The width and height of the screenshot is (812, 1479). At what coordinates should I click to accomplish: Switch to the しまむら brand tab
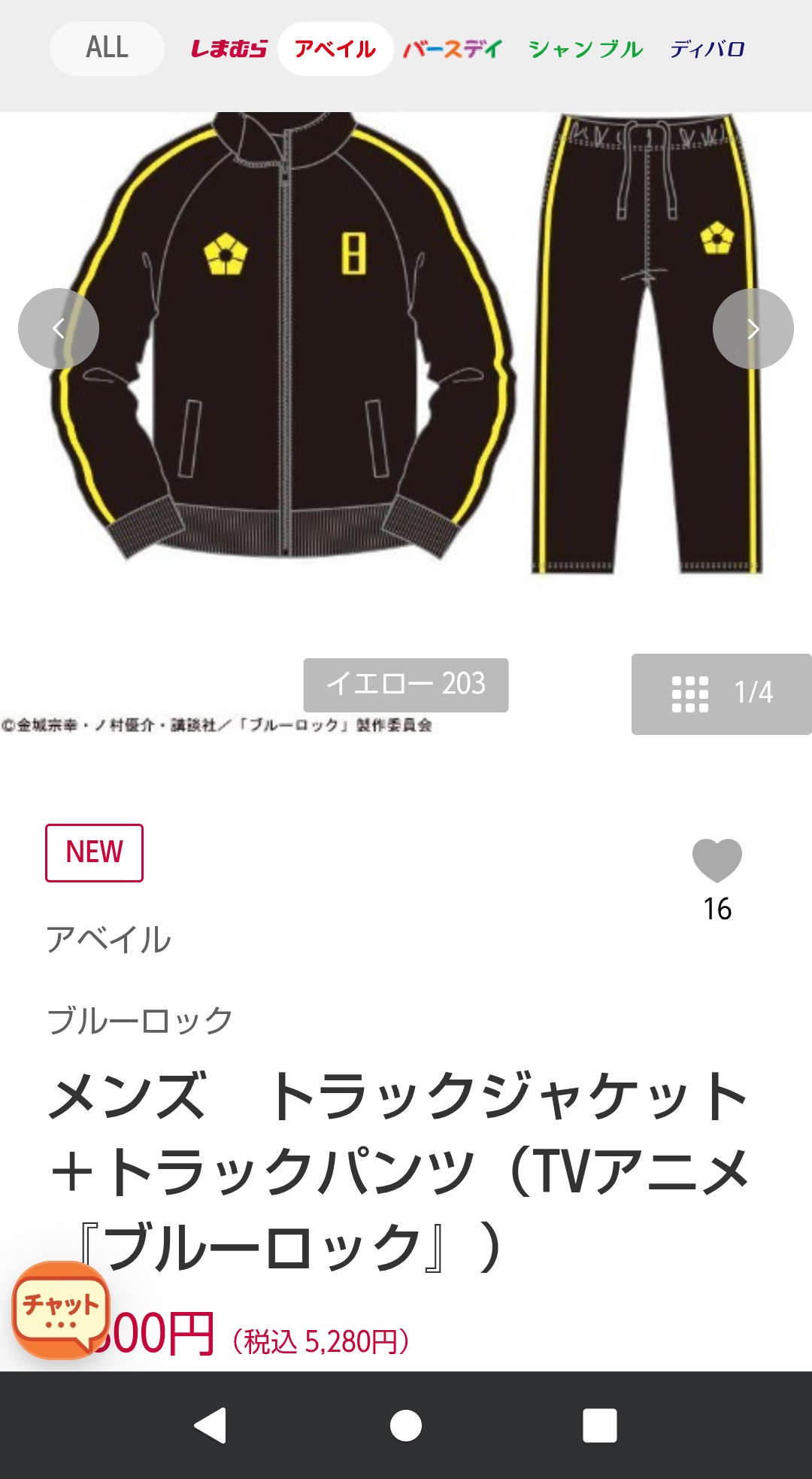(229, 49)
